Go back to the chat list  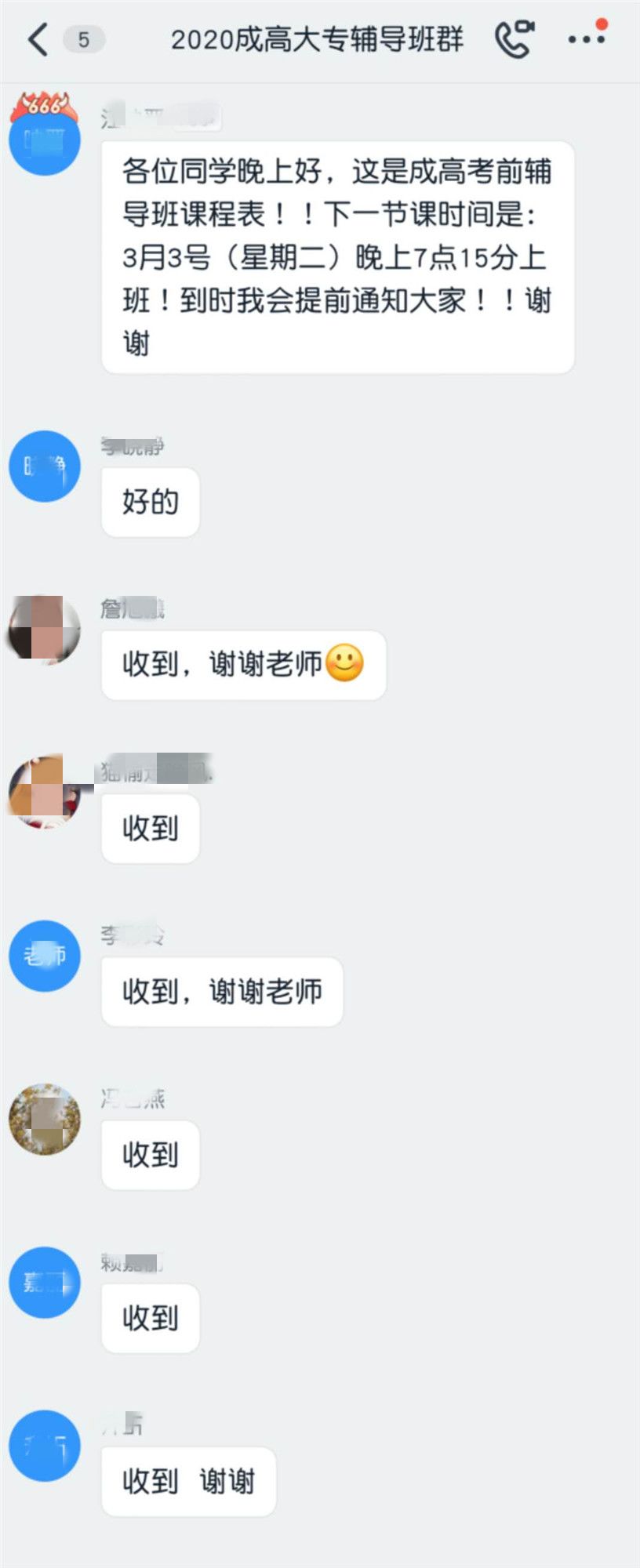38,39
